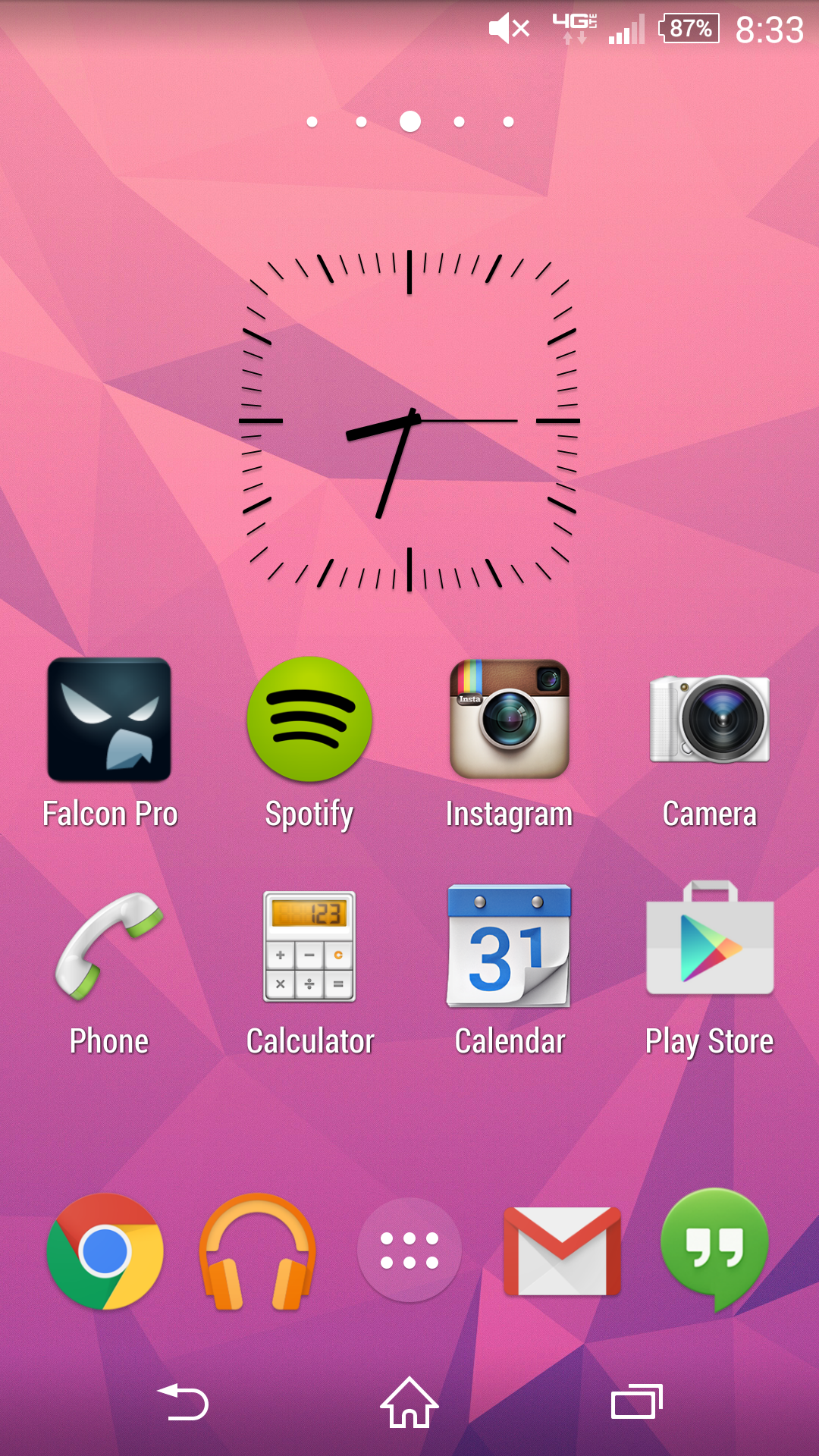The height and width of the screenshot is (1456, 819).
Task: Open Hangouts from the dock
Action: tap(714, 1247)
